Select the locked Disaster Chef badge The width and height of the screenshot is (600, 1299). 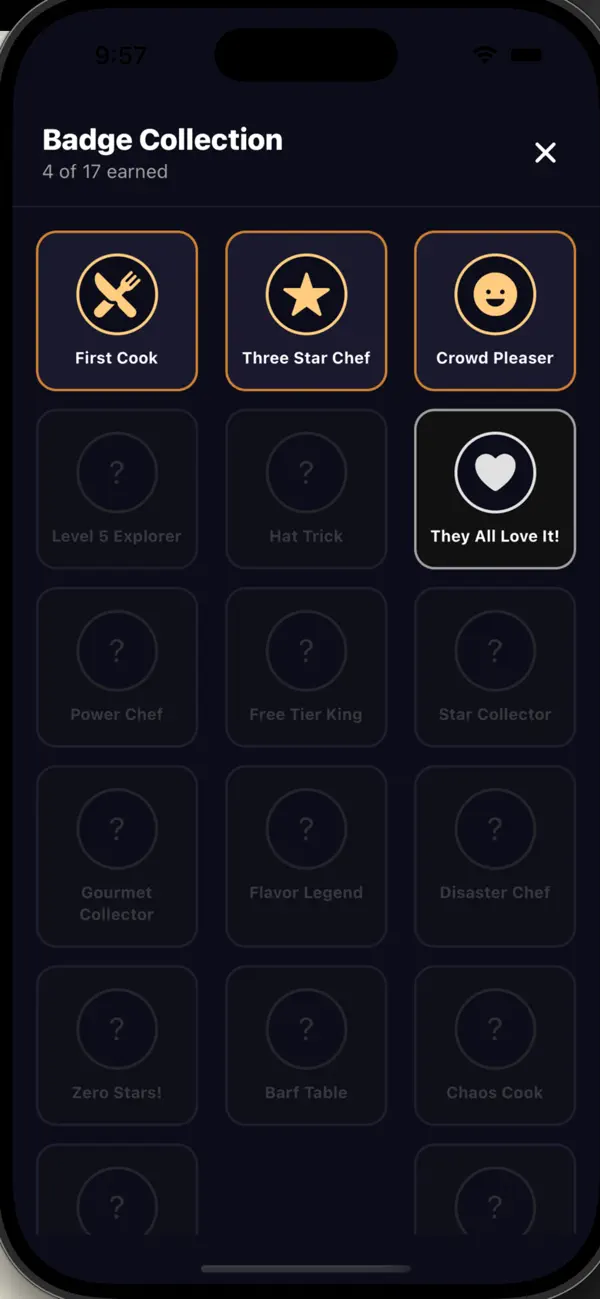(495, 856)
